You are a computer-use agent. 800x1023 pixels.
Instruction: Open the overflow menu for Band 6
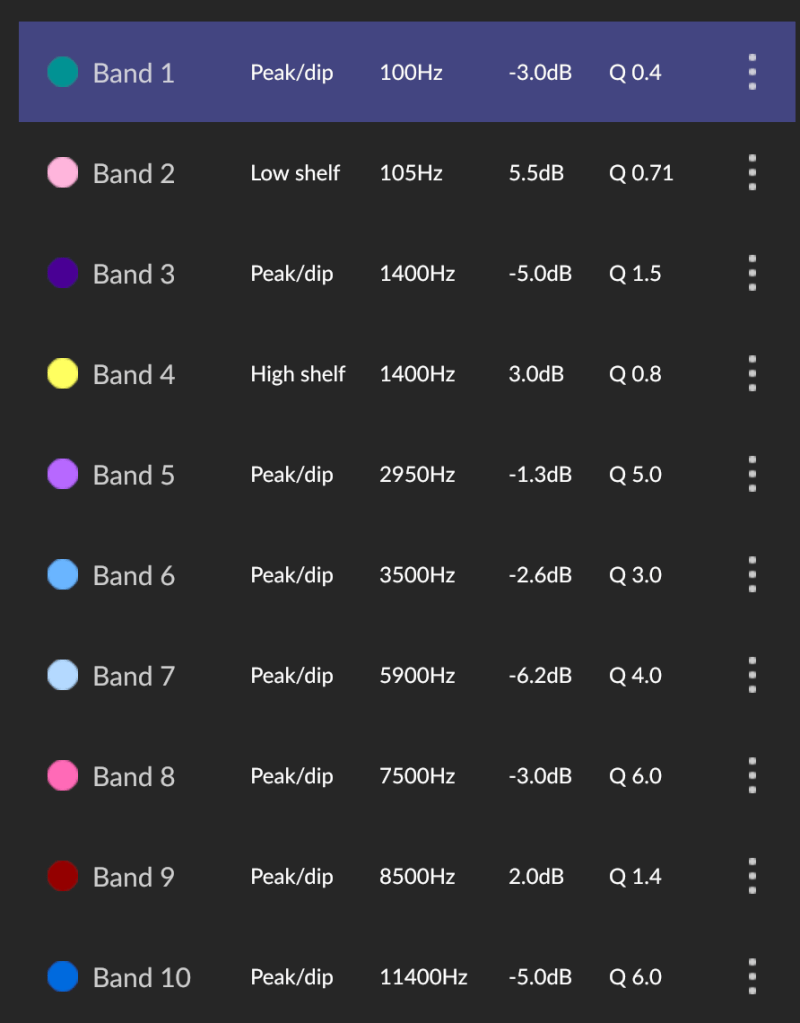click(752, 575)
